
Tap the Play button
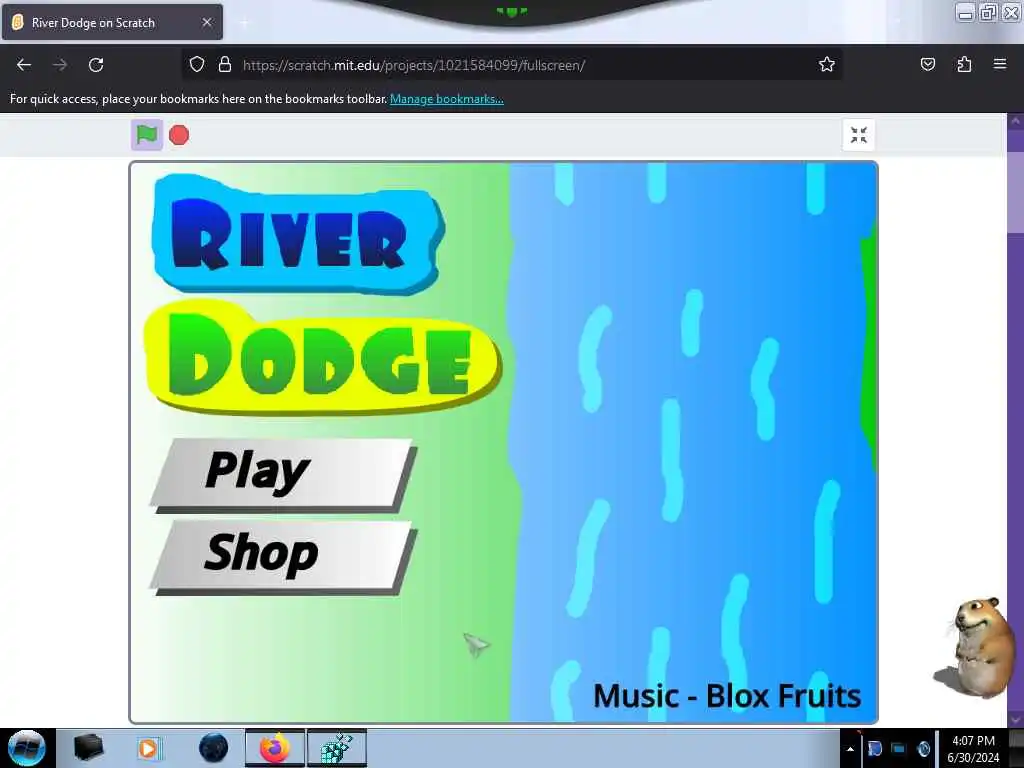(283, 472)
